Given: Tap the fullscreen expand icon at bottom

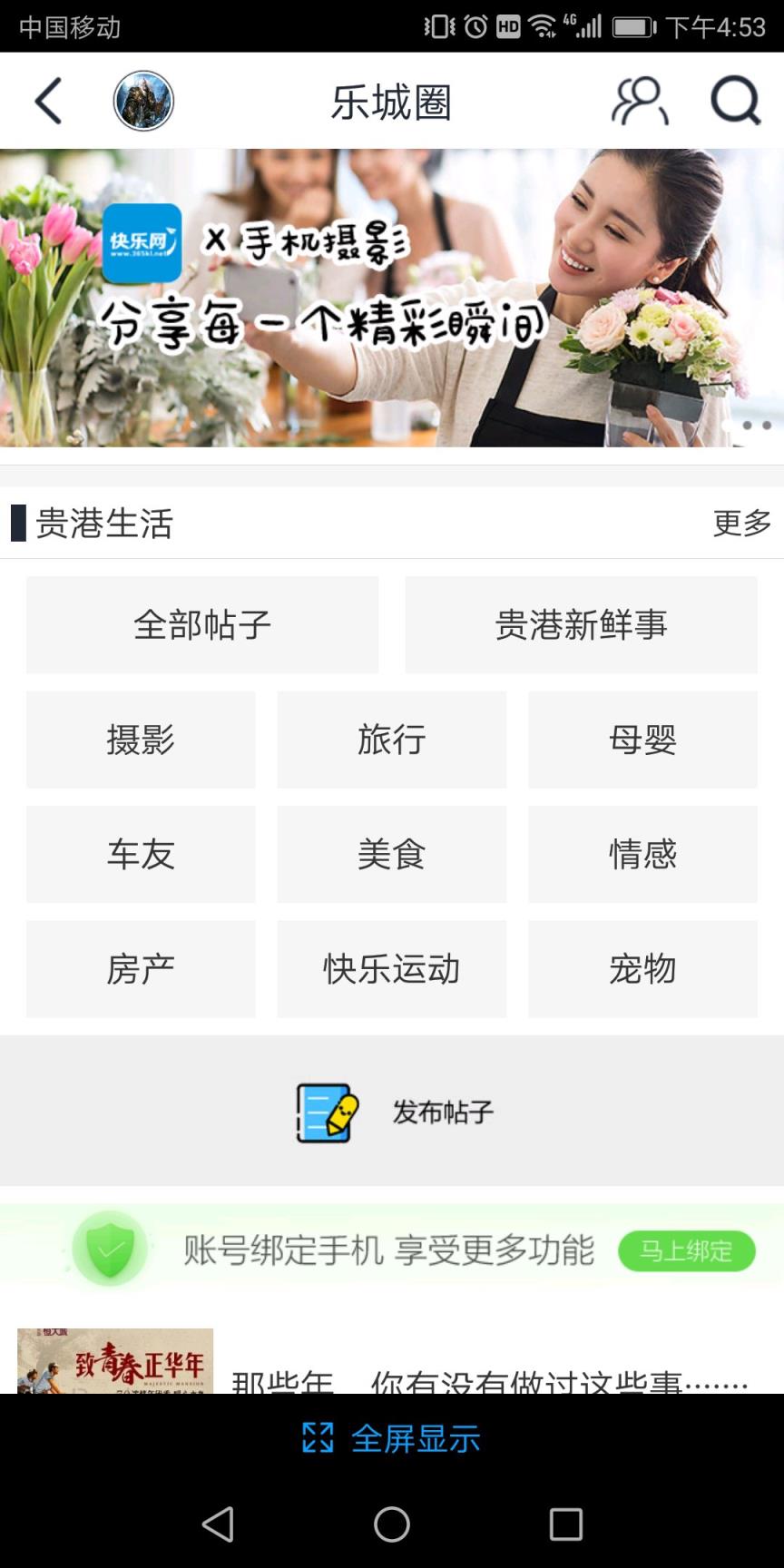Looking at the screenshot, I should tap(316, 1436).
